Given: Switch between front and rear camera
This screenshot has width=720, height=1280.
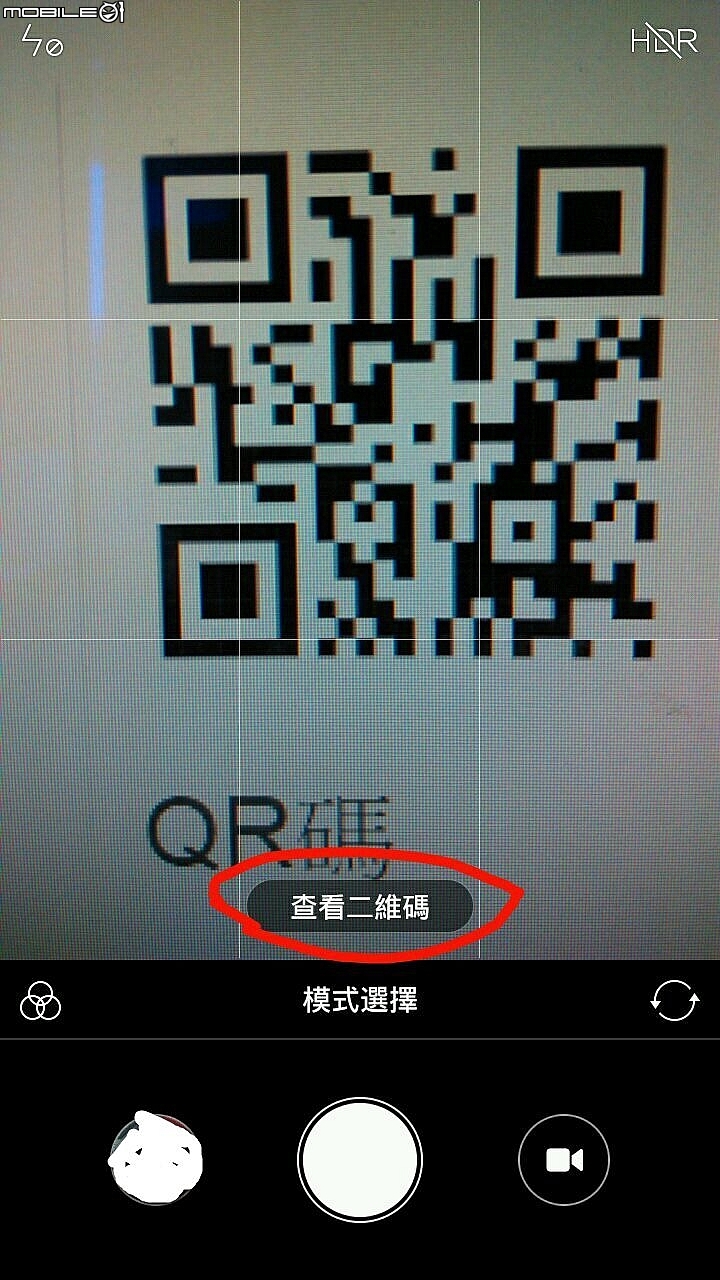Looking at the screenshot, I should coord(674,1000).
